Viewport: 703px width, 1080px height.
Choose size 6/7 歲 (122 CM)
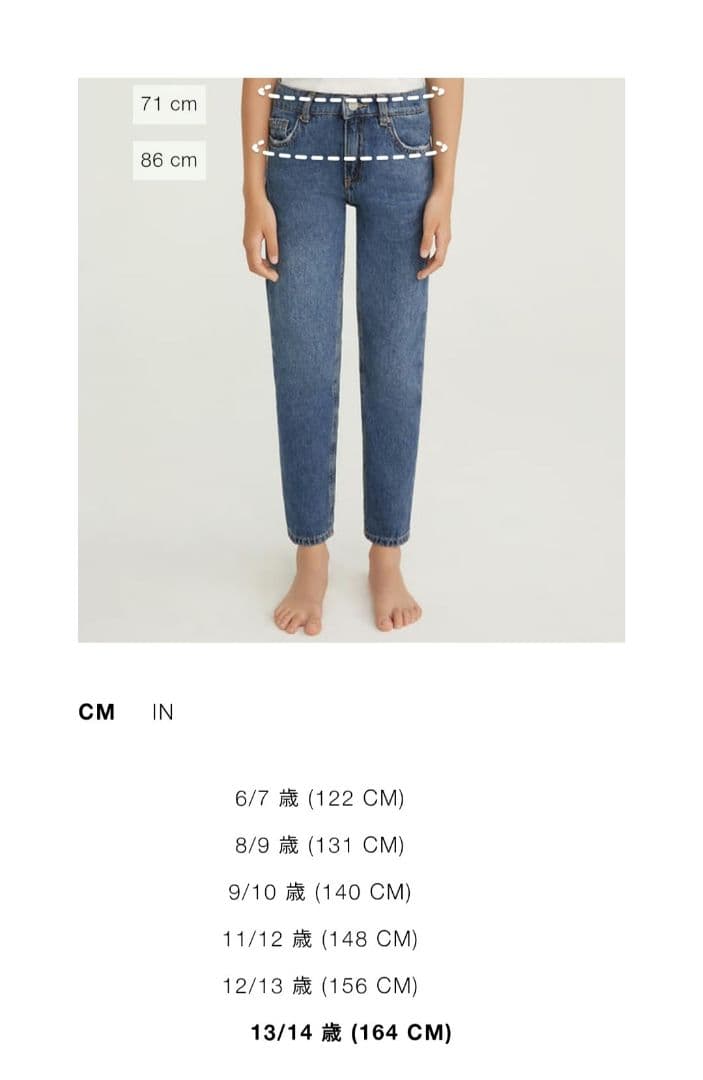click(x=319, y=798)
